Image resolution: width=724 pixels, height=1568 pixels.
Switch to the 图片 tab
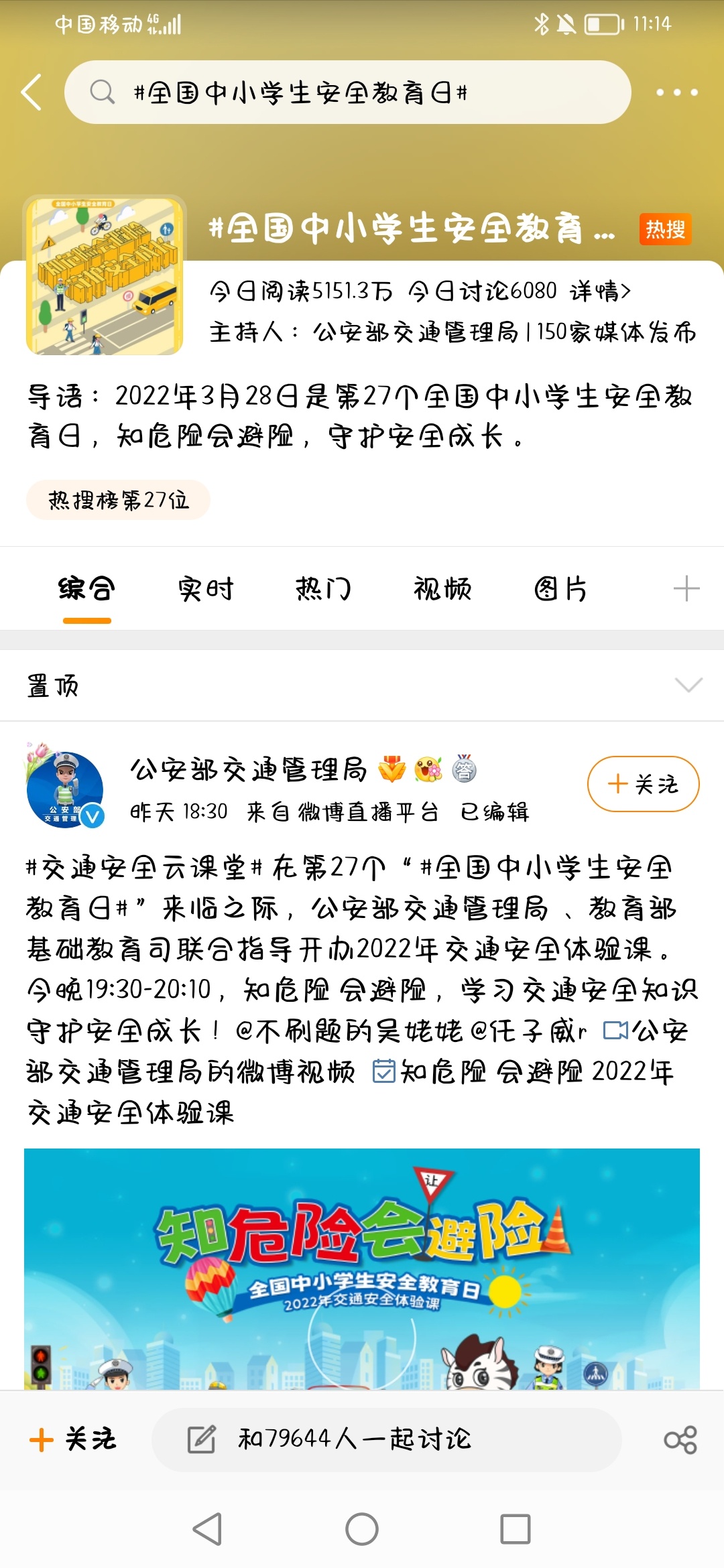(560, 590)
